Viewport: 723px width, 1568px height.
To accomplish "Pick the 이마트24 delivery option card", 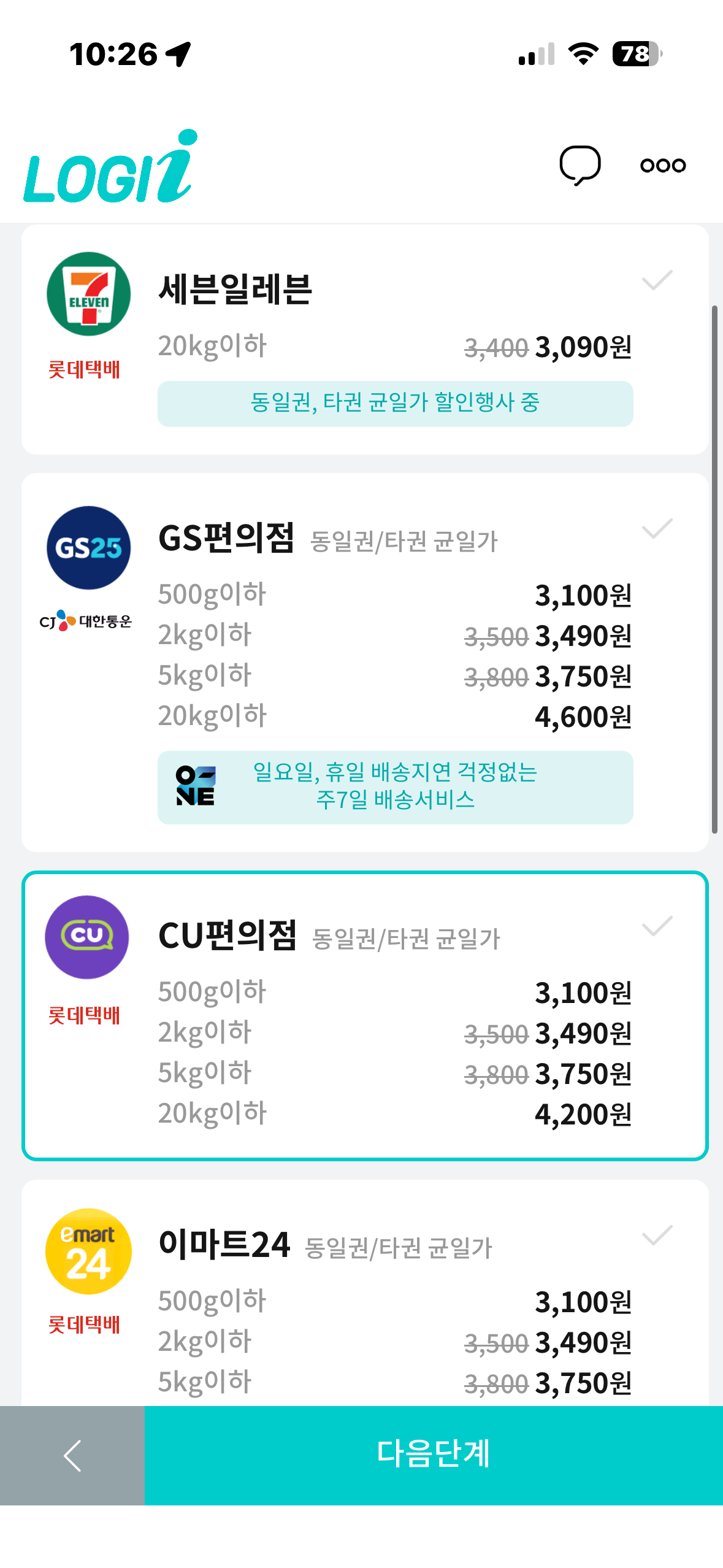I will (x=365, y=1293).
